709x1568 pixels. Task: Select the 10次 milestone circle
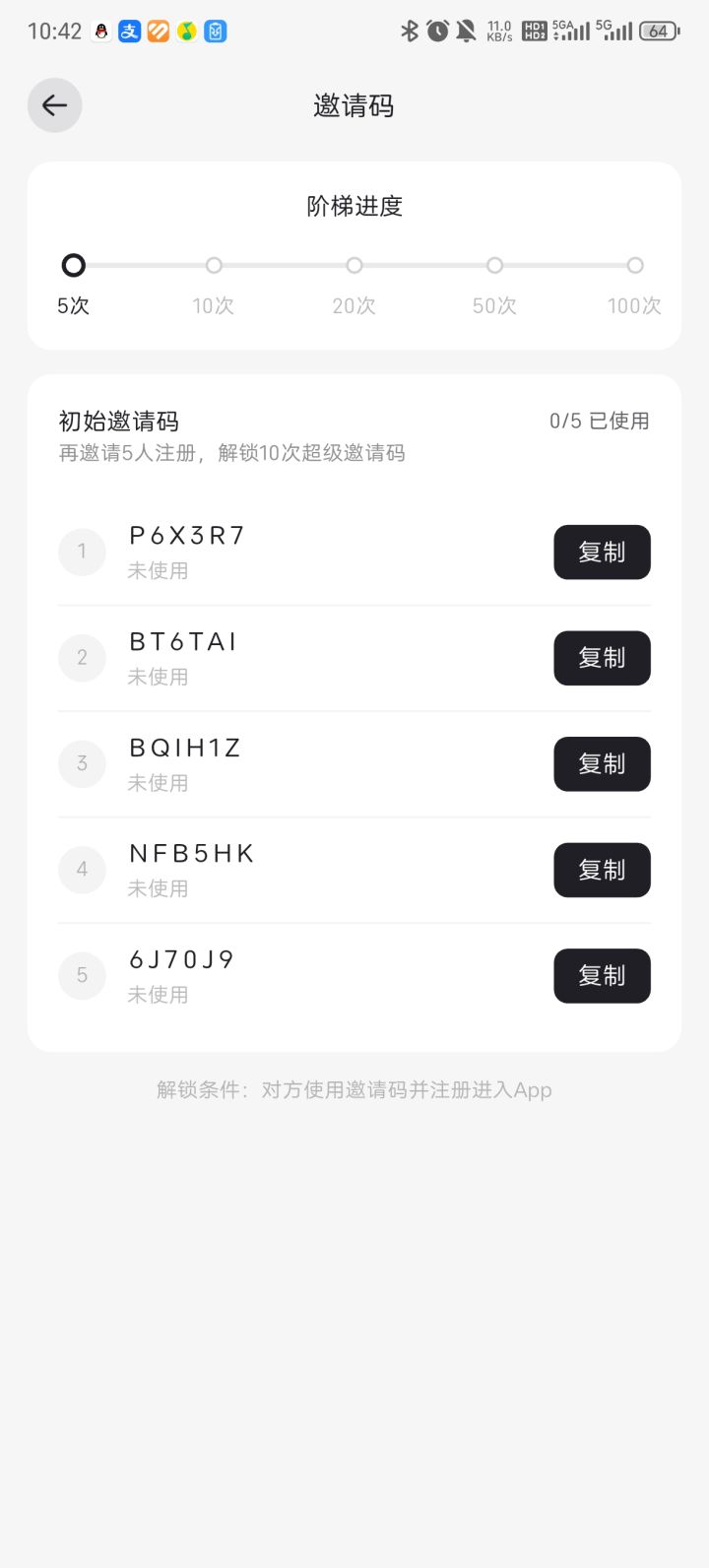click(214, 265)
